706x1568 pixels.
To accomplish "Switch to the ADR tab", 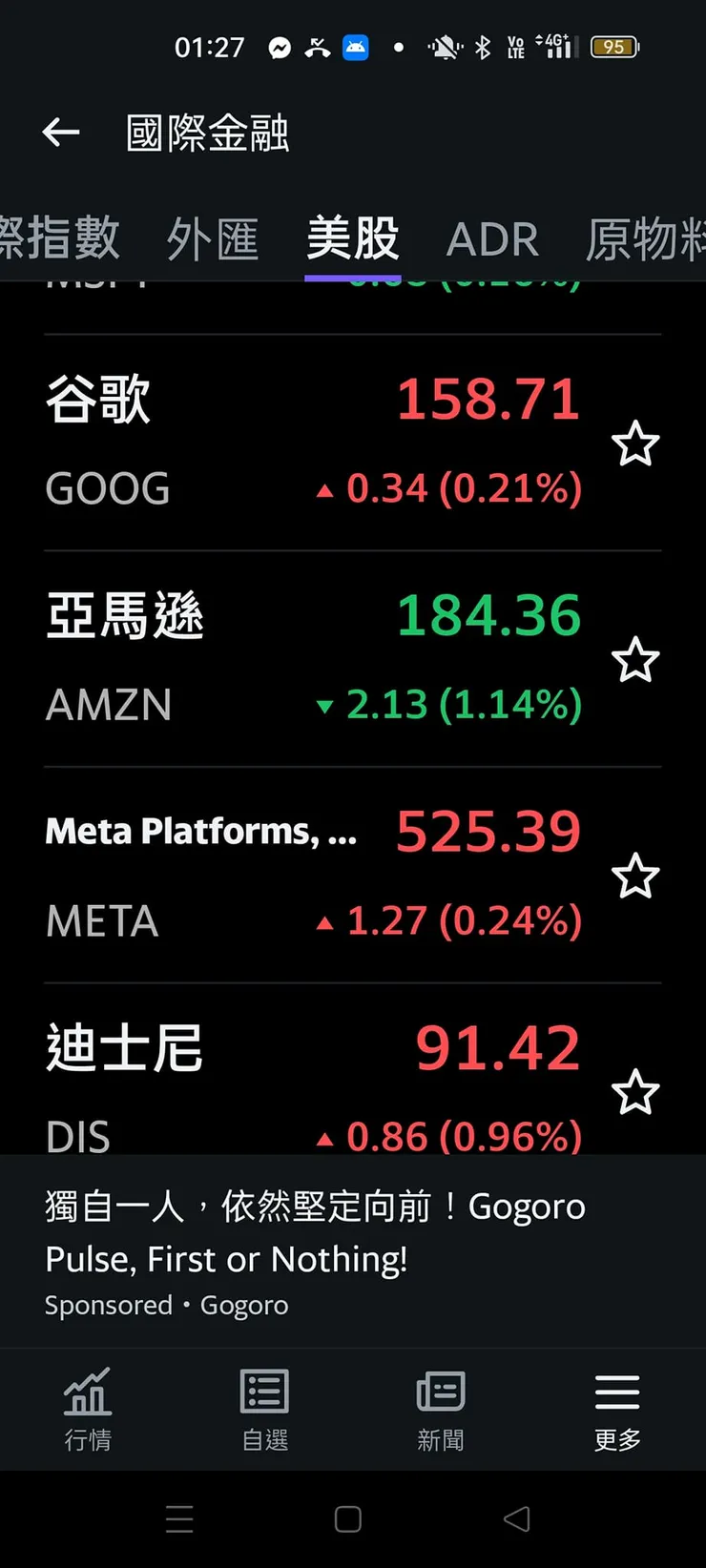I will click(x=492, y=238).
